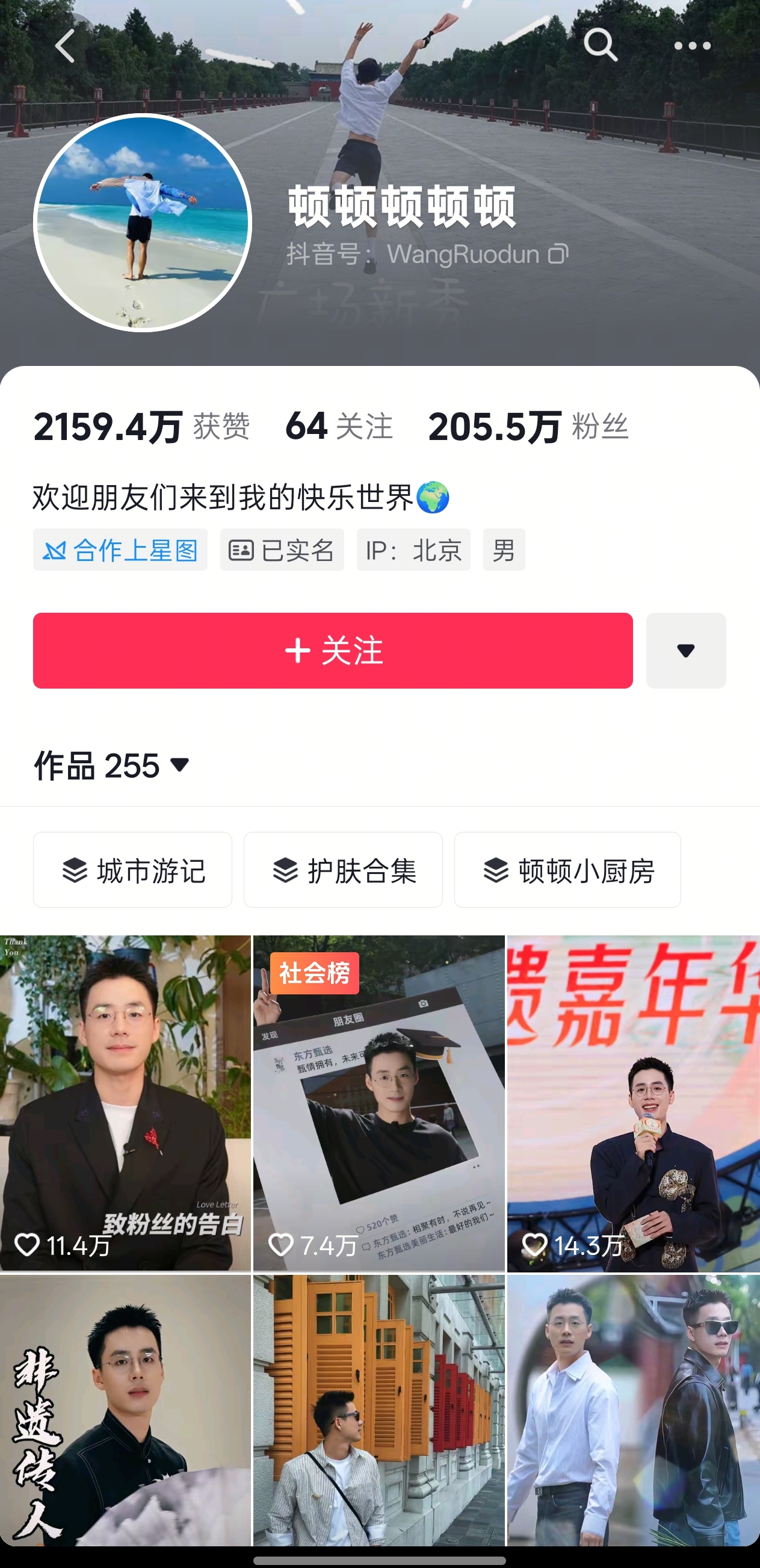Open the 城市游记 collection
Viewport: 760px width, 1568px height.
point(132,870)
